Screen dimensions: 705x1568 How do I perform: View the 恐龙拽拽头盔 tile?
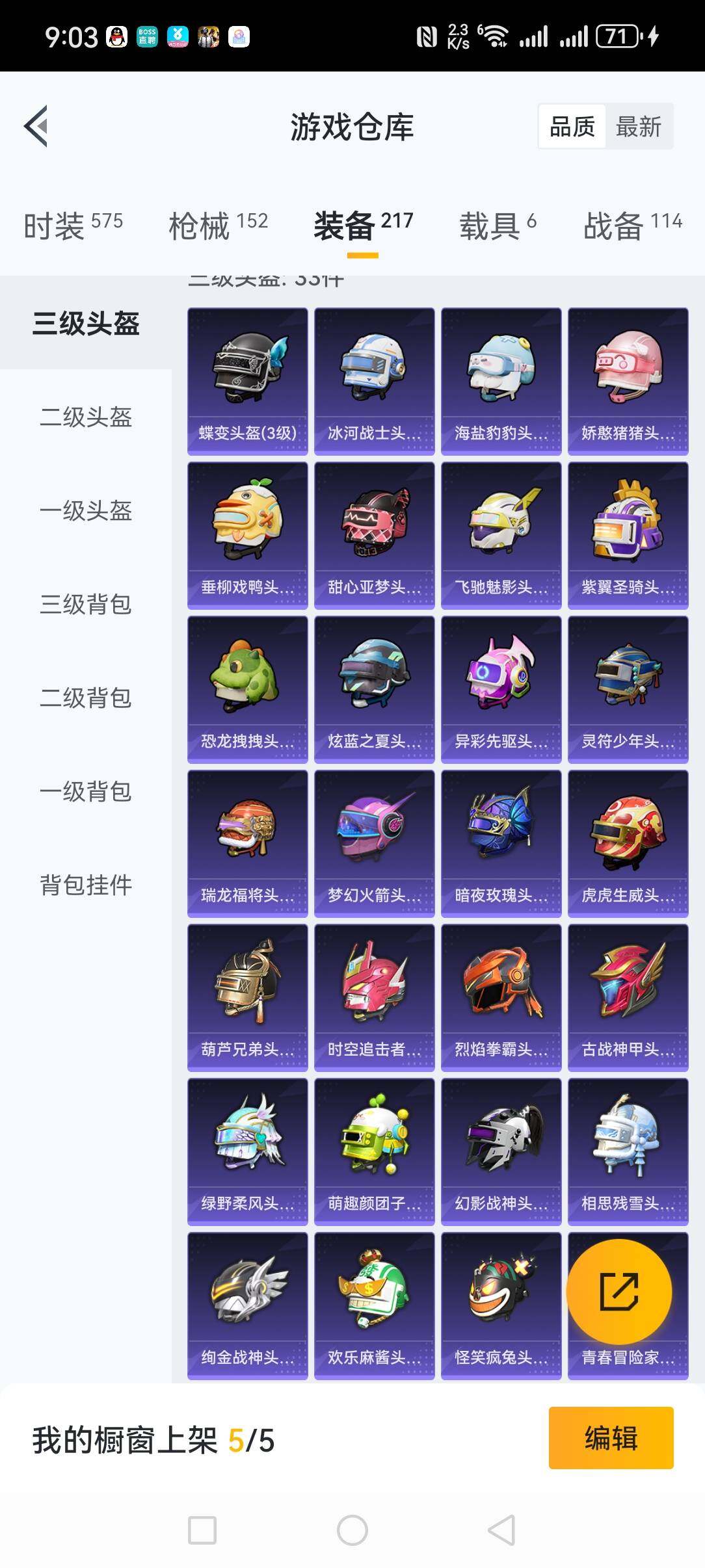(x=247, y=689)
